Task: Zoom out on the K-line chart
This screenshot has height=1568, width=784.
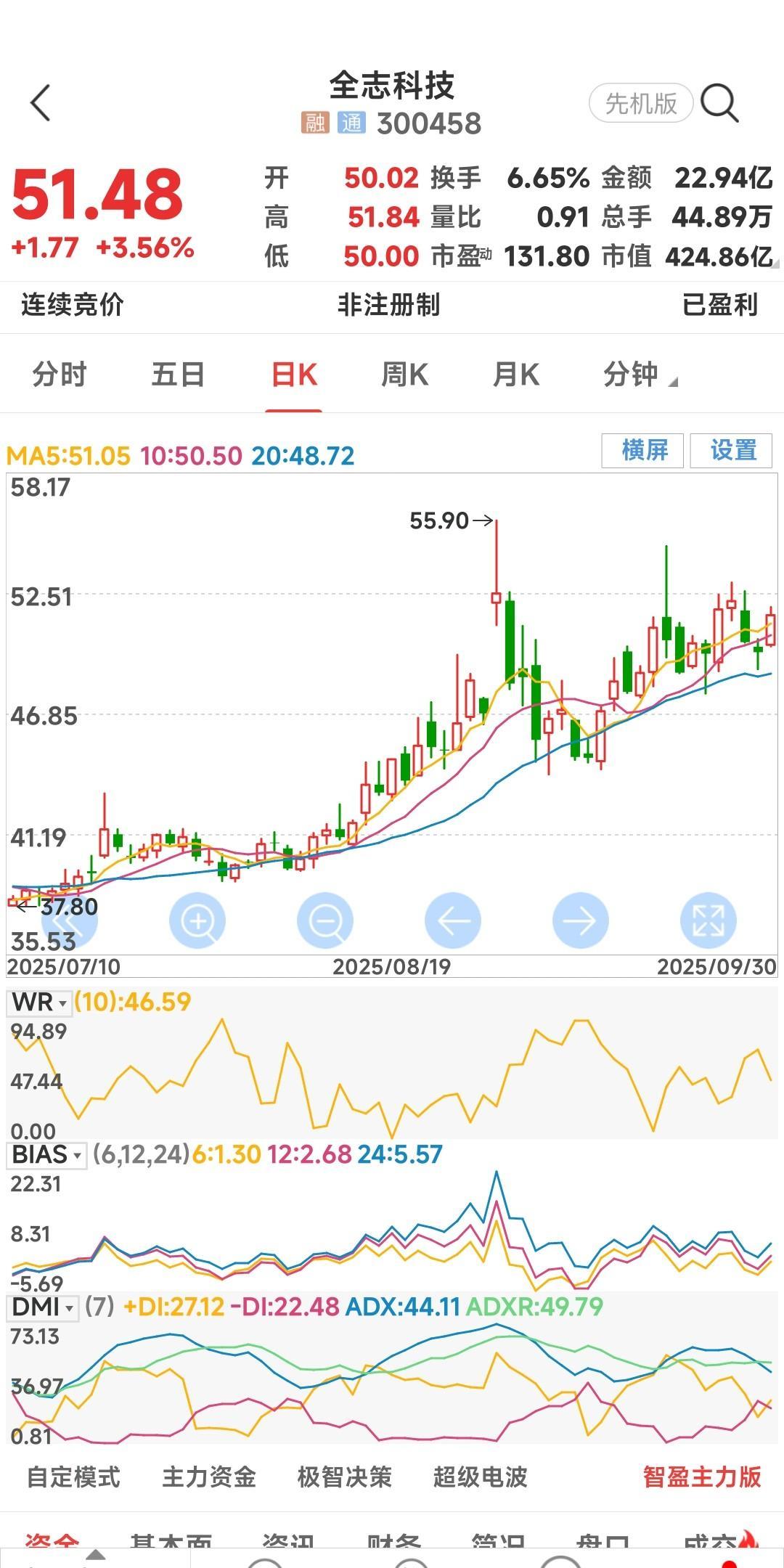Action: pyautogui.click(x=325, y=920)
